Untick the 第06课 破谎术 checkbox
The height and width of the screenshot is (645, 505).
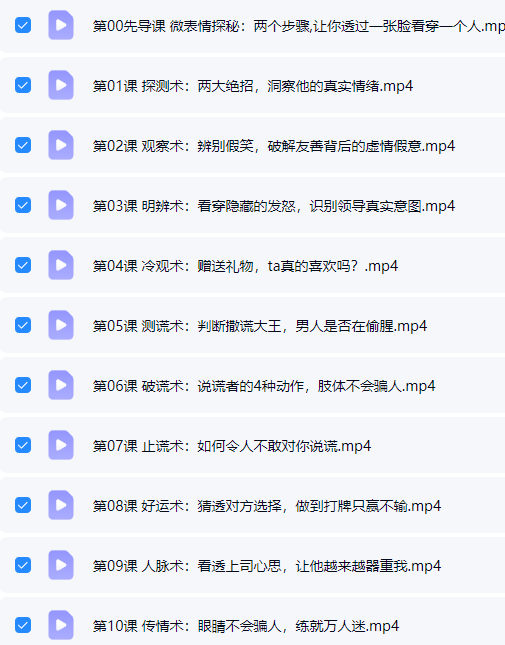click(23, 385)
